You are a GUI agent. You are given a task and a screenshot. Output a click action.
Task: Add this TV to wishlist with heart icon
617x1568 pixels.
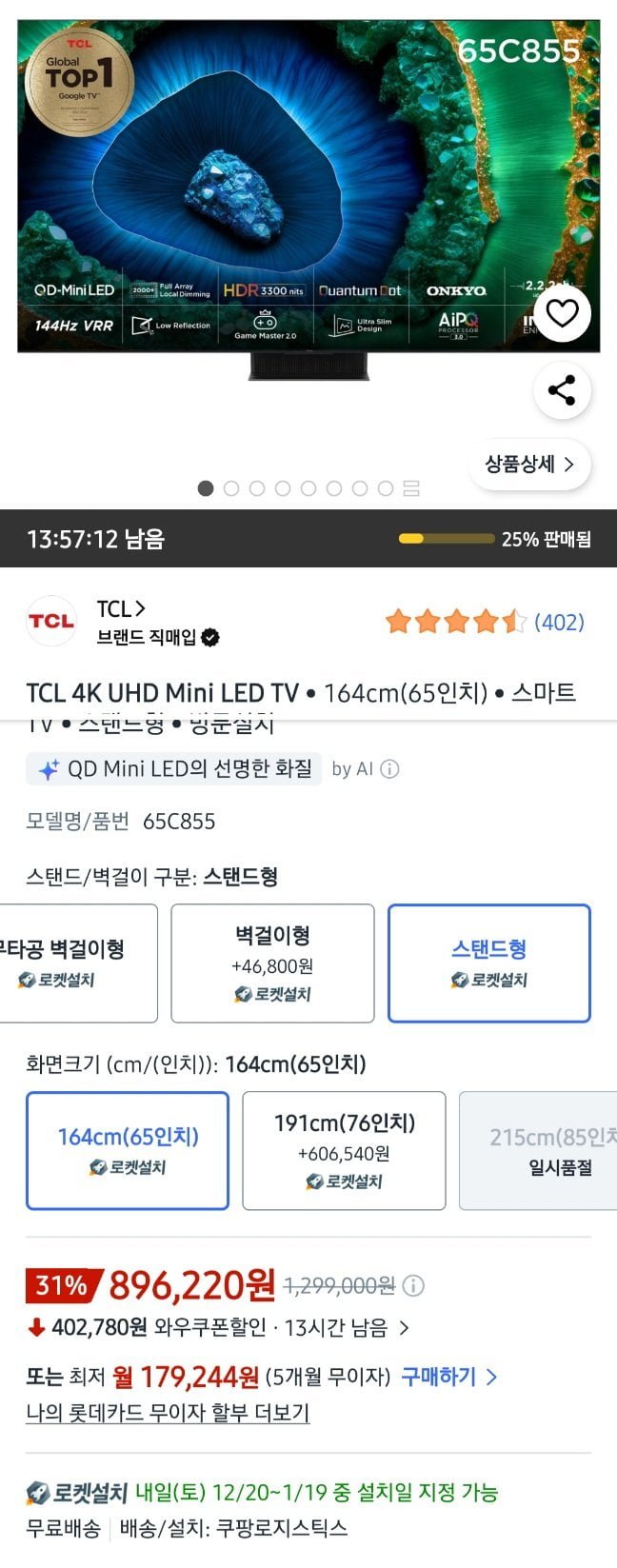click(x=562, y=313)
